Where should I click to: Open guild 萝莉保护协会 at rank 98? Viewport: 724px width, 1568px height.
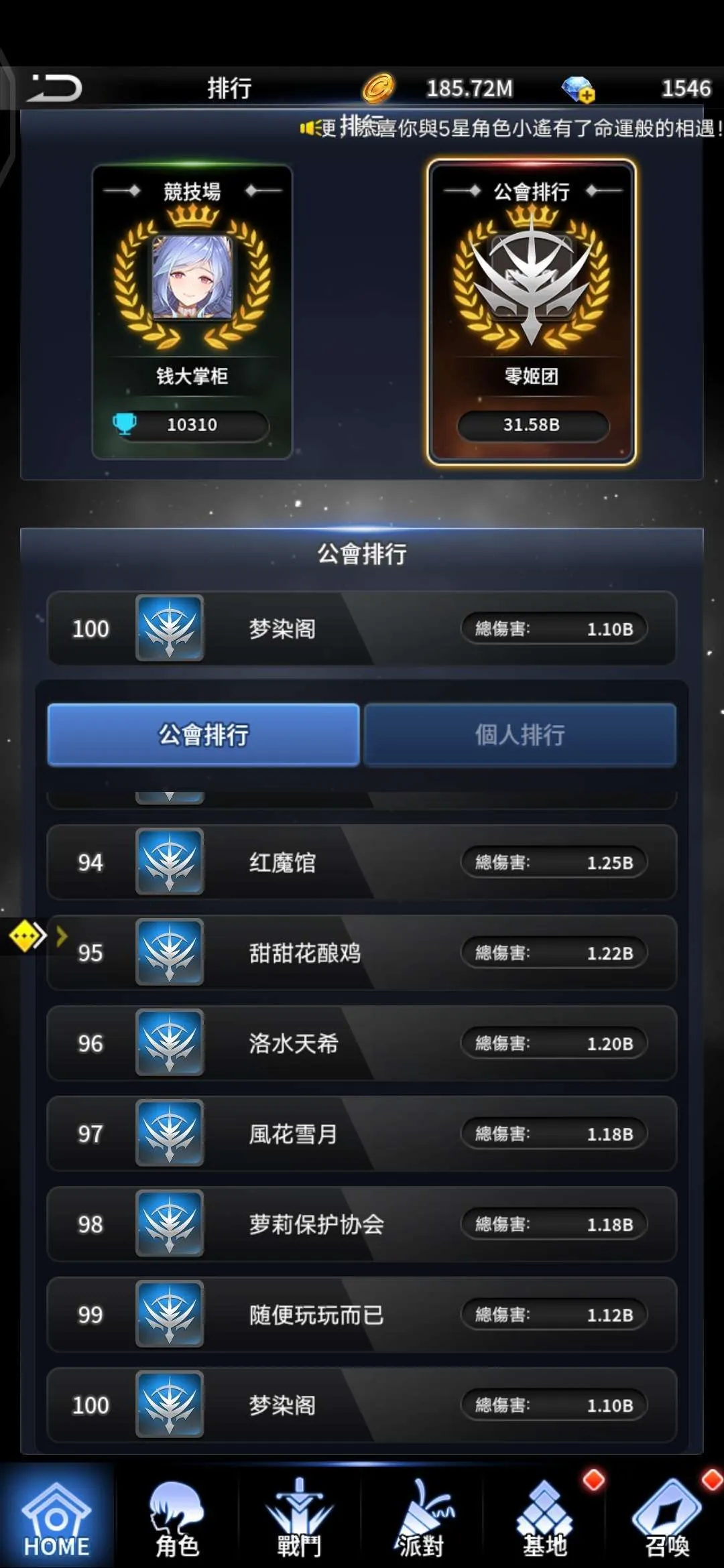362,1224
